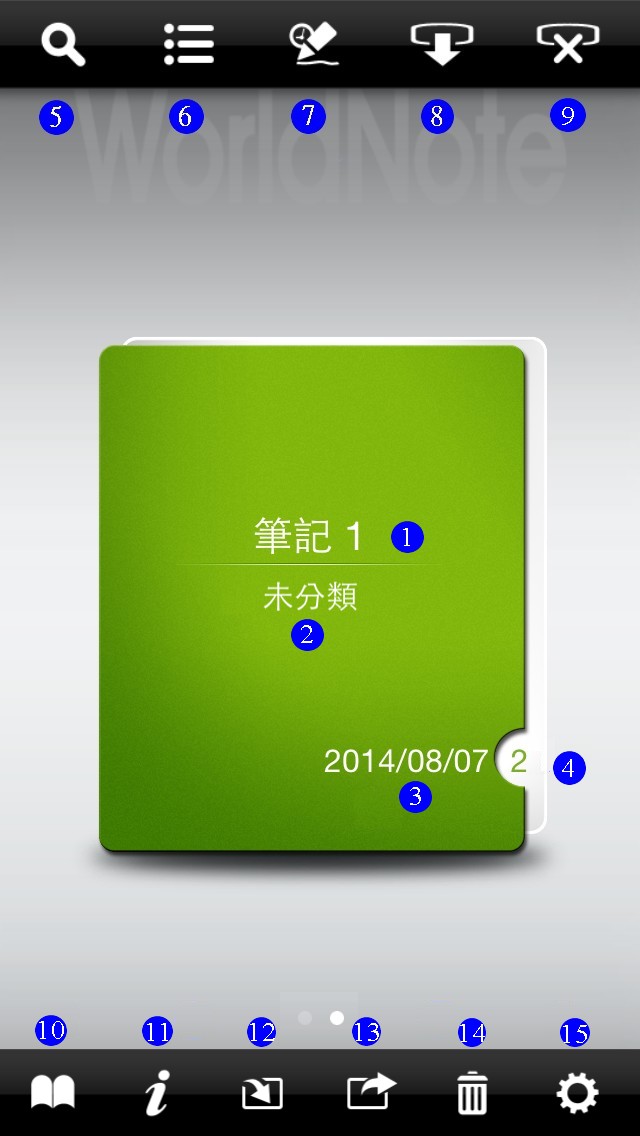Screen dimensions: 640x1136
Task: Tap the X tray icon
Action: pyautogui.click(x=567, y=45)
